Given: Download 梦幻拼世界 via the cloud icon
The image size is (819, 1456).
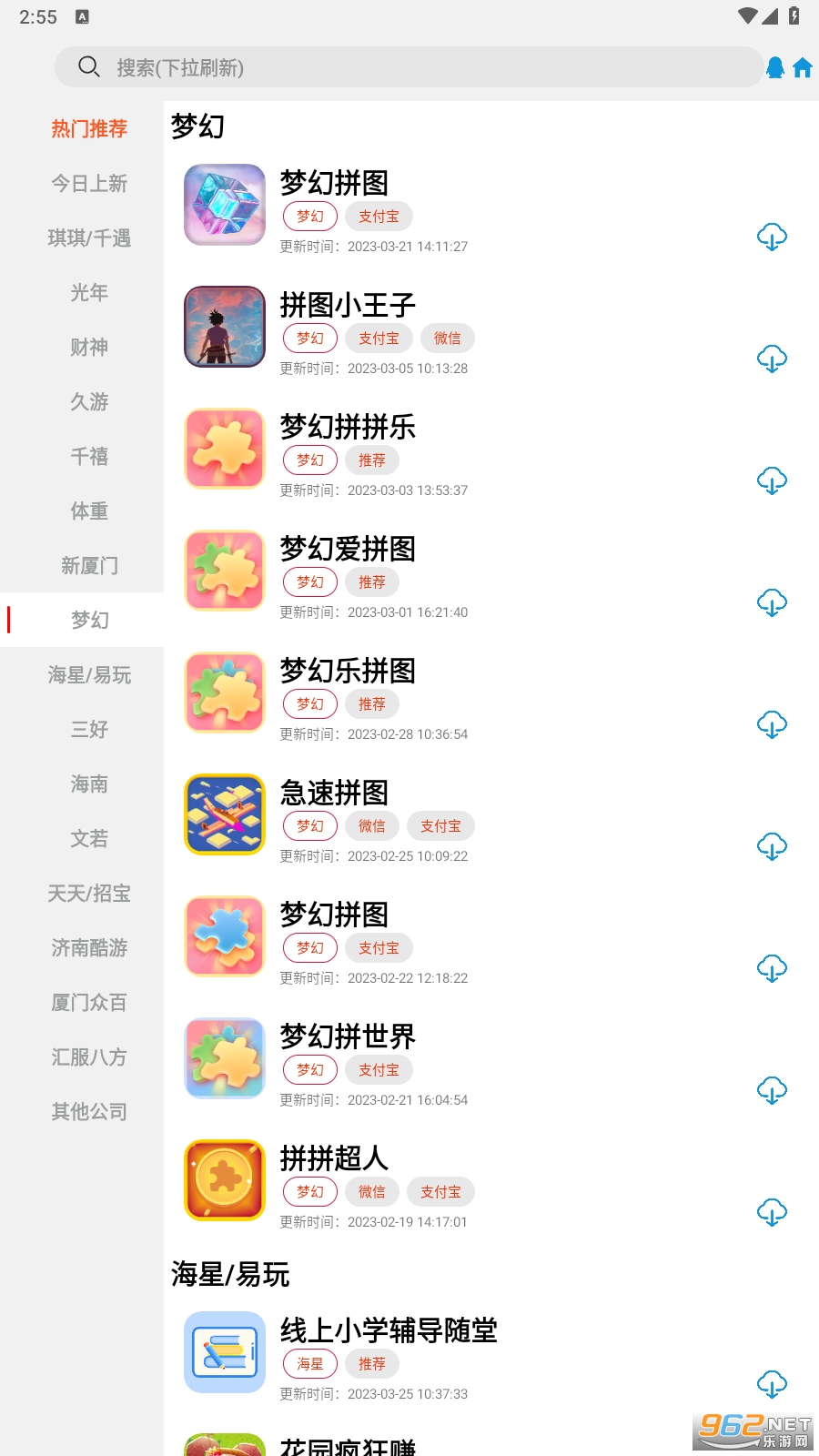Looking at the screenshot, I should coord(772,1091).
